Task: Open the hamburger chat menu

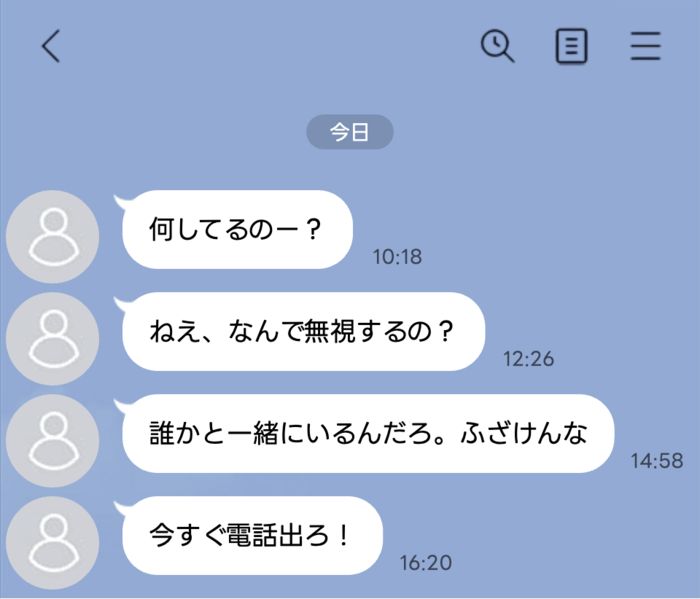Action: [x=645, y=46]
